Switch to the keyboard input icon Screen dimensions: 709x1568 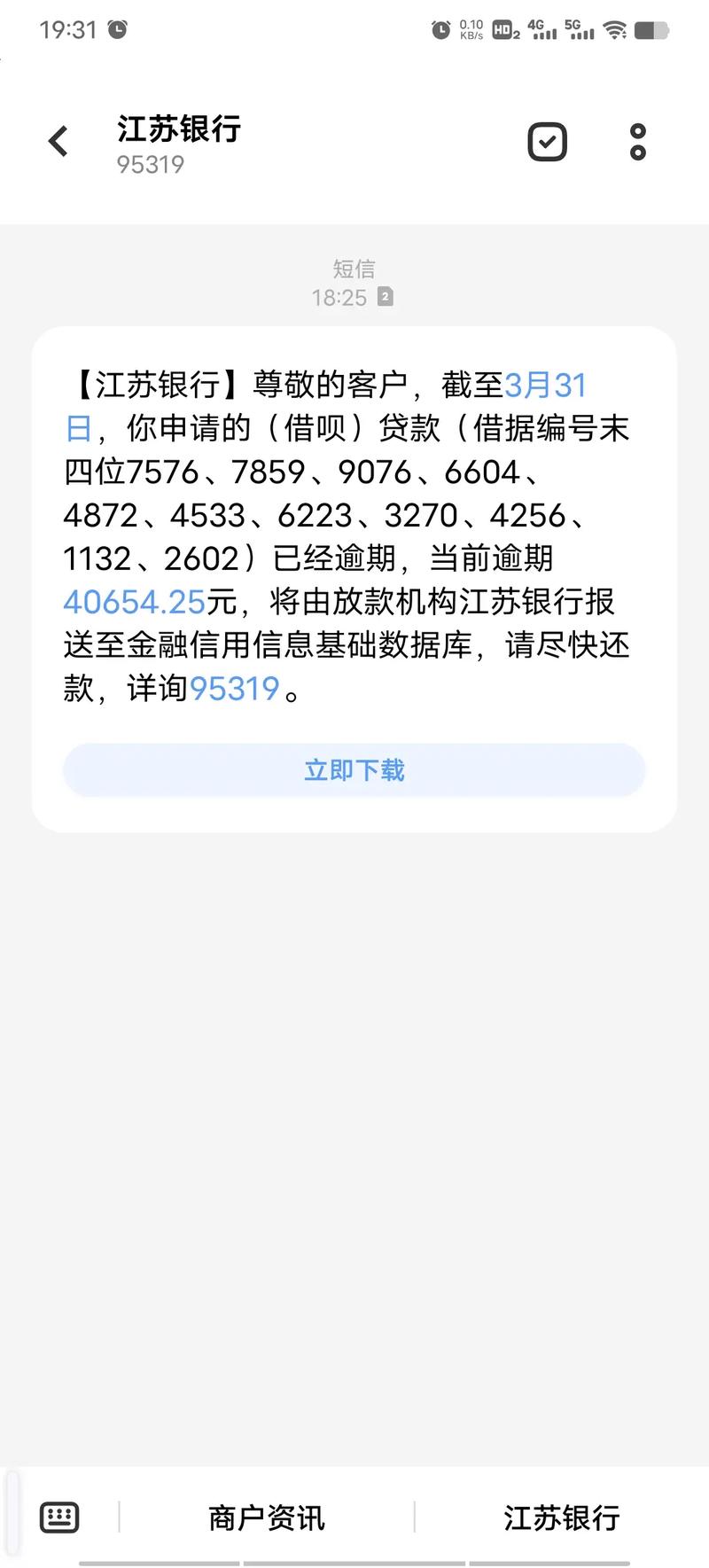[59, 1517]
